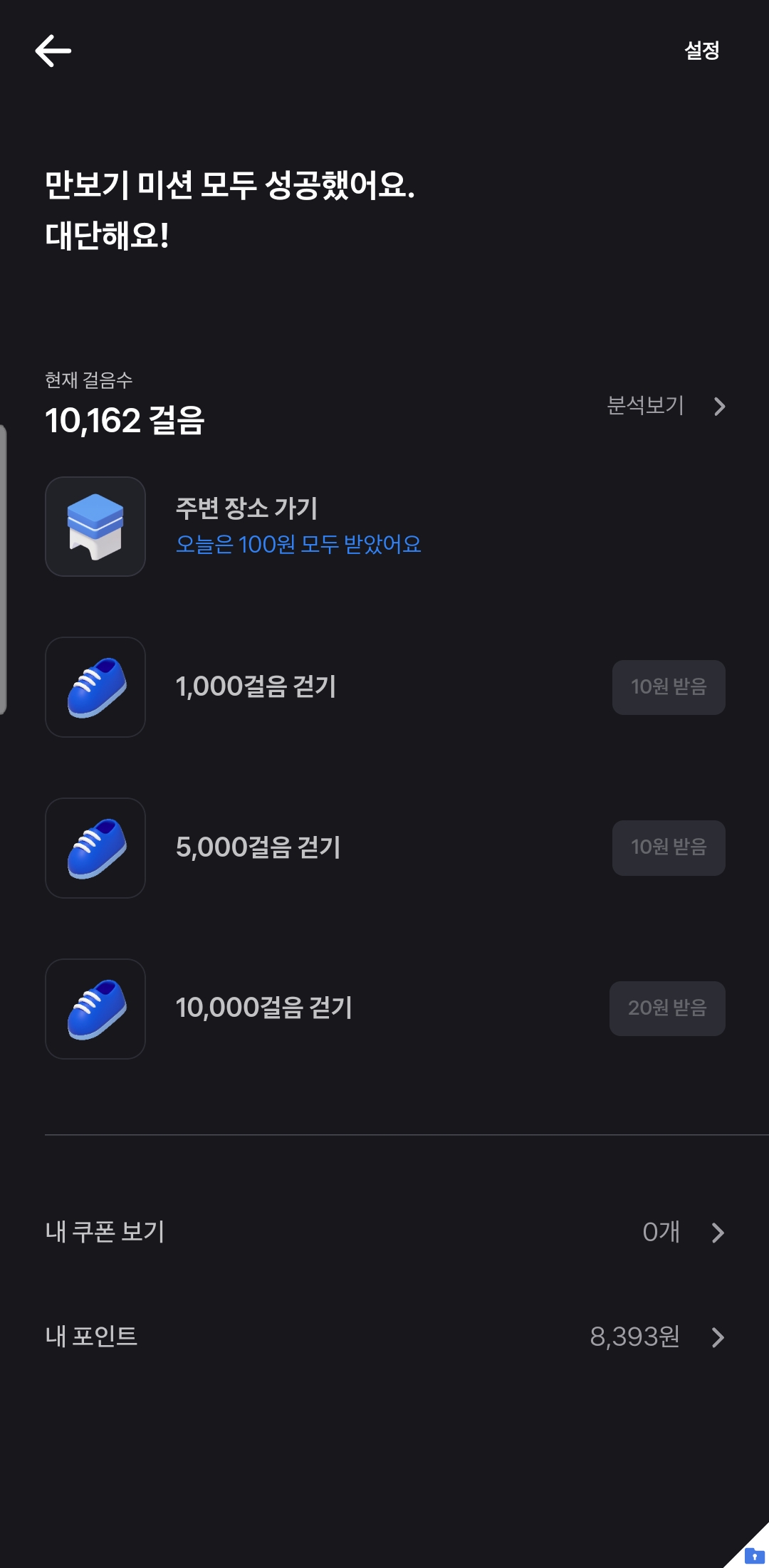Image resolution: width=769 pixels, height=1568 pixels.
Task: Go back using the arrow icon
Action: pos(53,51)
